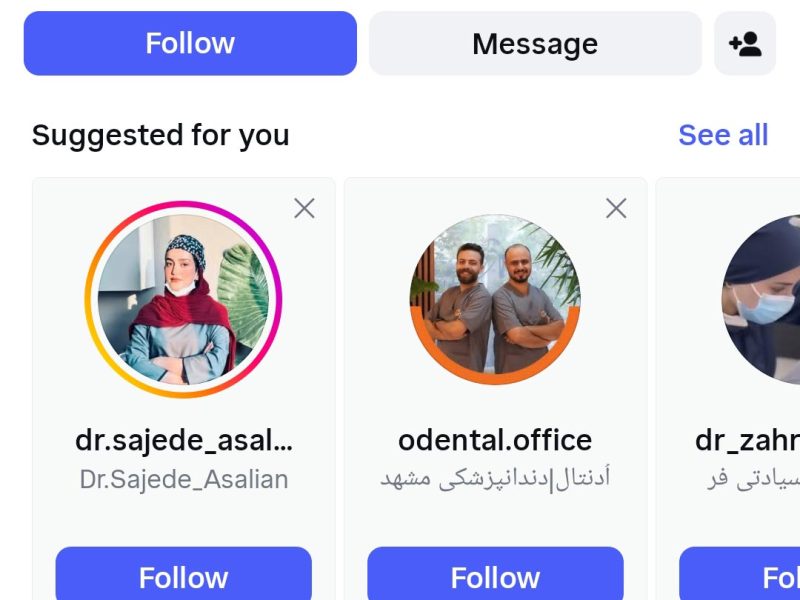The height and width of the screenshot is (600, 800).
Task: Open odental.office profile picture
Action: click(495, 300)
